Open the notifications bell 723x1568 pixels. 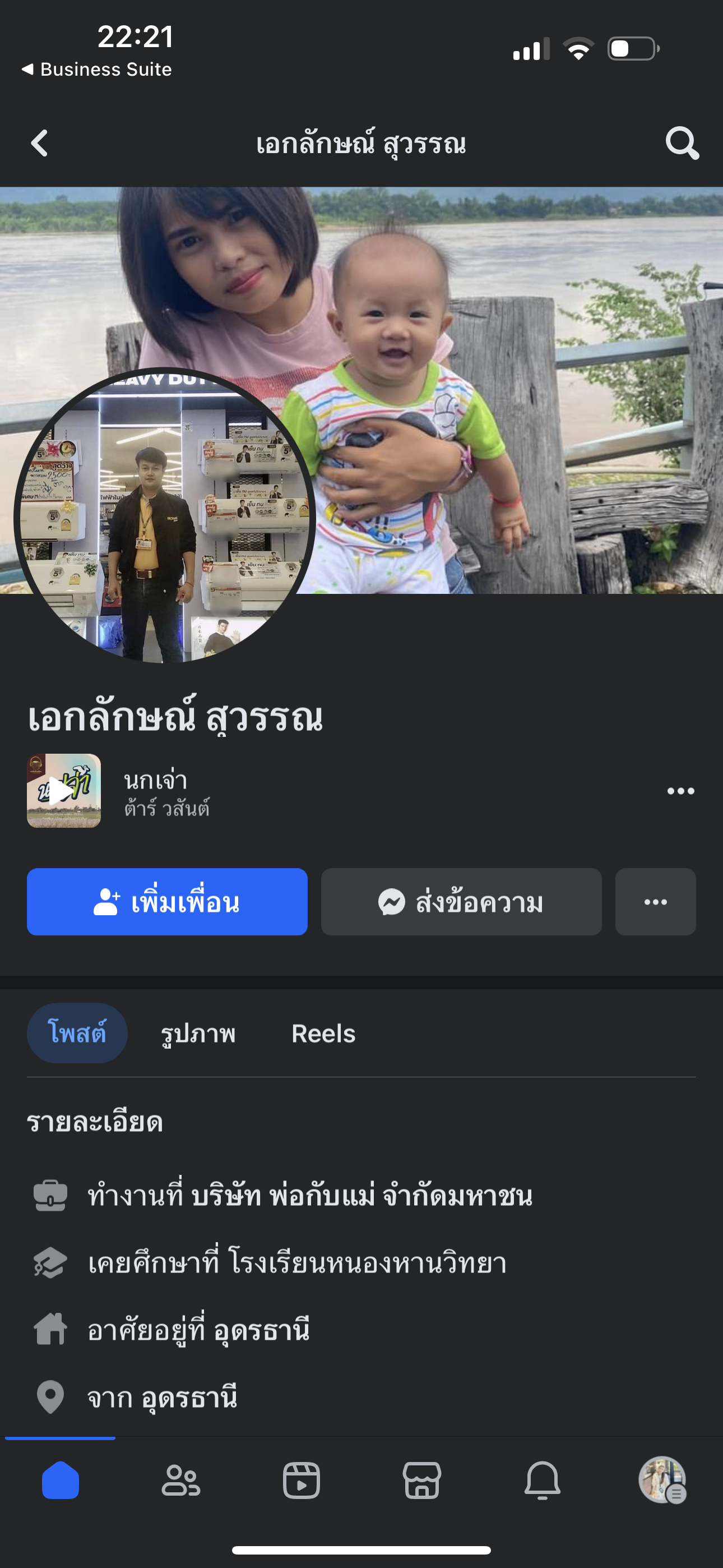tap(543, 1480)
